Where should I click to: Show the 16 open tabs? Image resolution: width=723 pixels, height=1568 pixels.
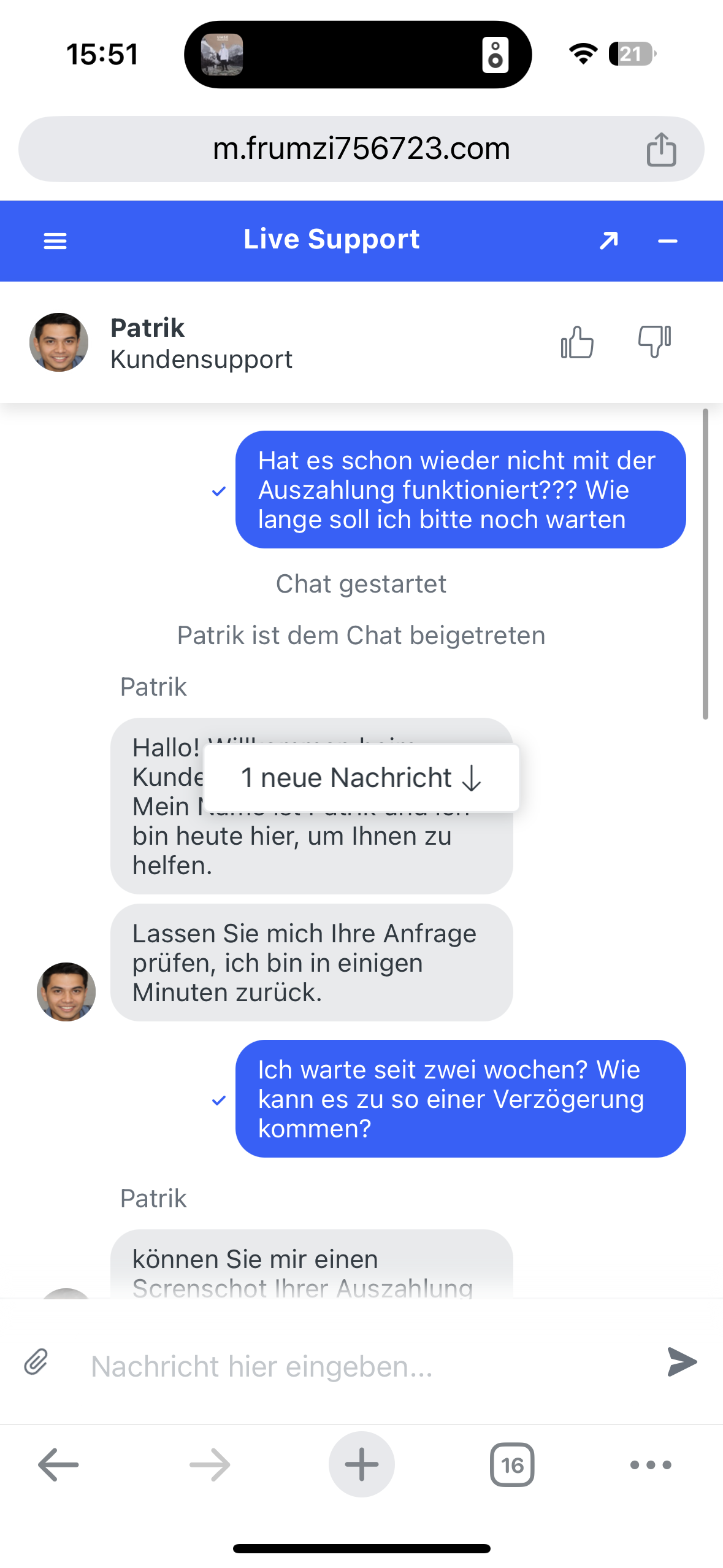pyautogui.click(x=512, y=1465)
